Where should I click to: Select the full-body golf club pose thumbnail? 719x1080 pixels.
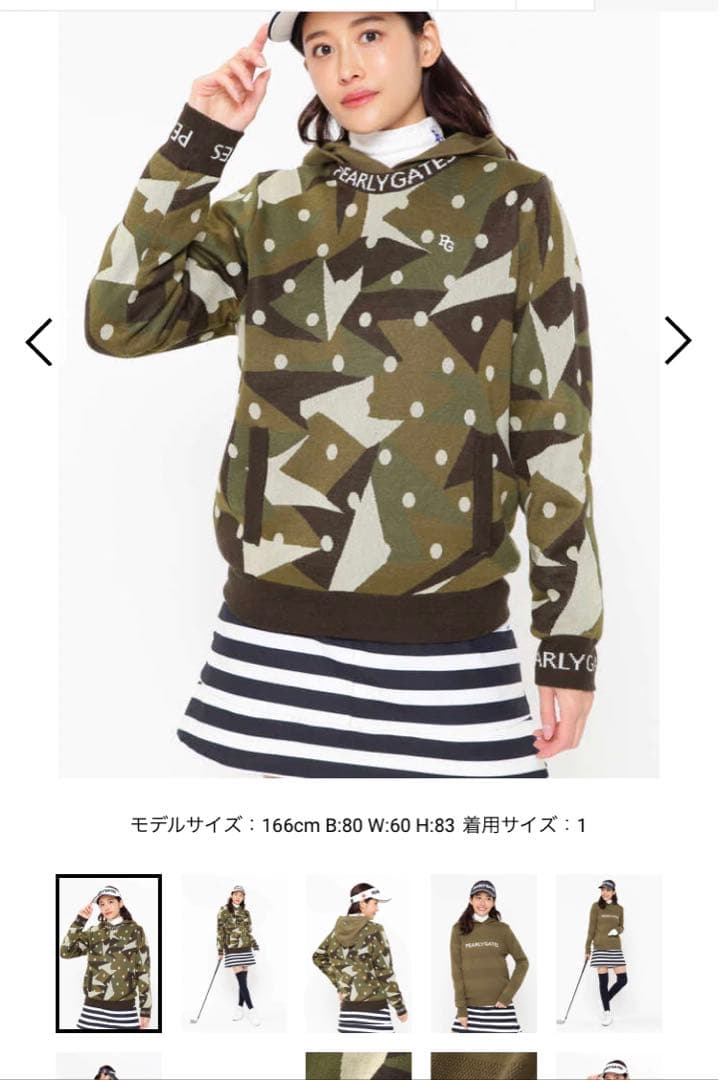click(233, 953)
